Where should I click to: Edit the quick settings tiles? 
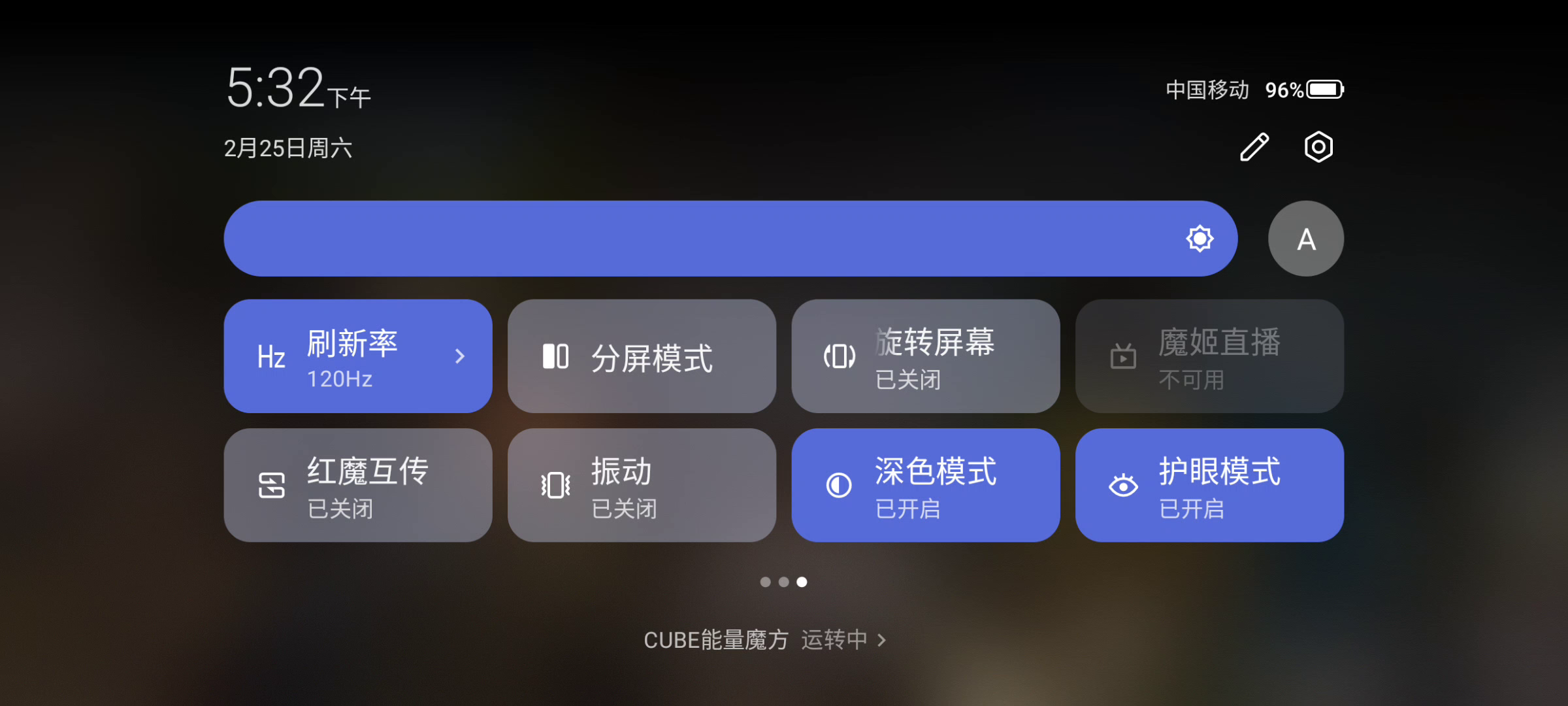[x=1254, y=147]
